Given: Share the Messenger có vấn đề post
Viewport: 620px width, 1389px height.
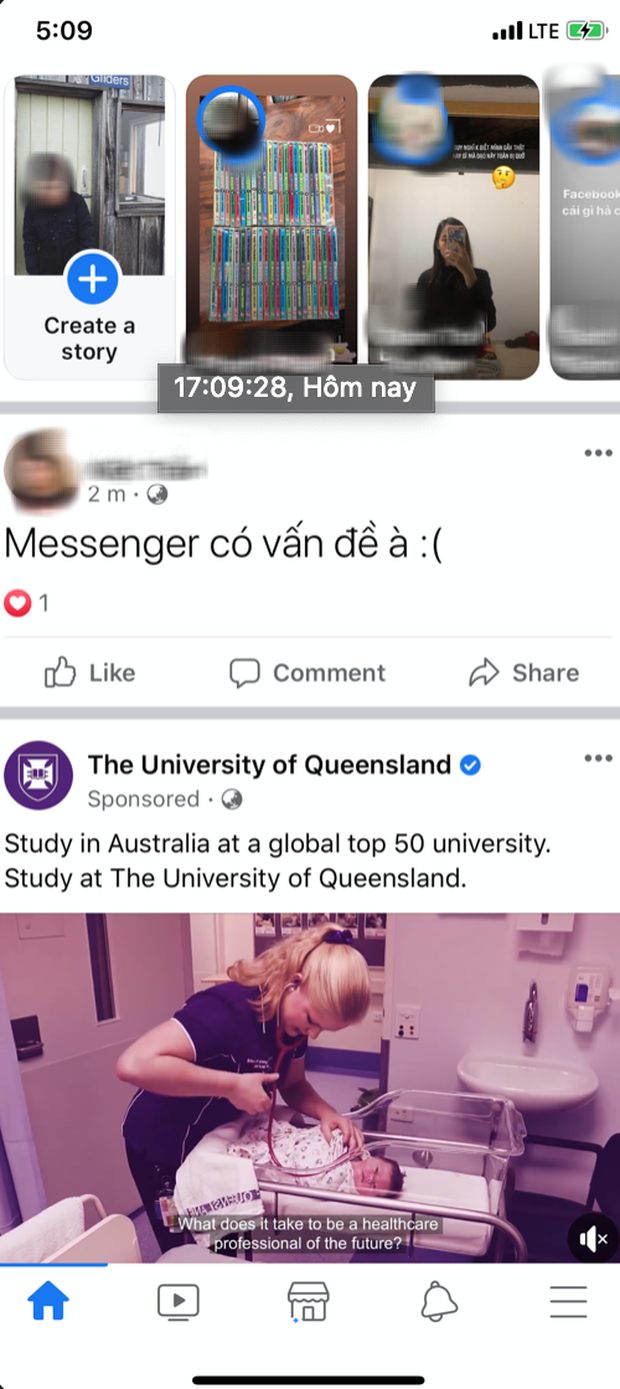Looking at the screenshot, I should pyautogui.click(x=524, y=673).
